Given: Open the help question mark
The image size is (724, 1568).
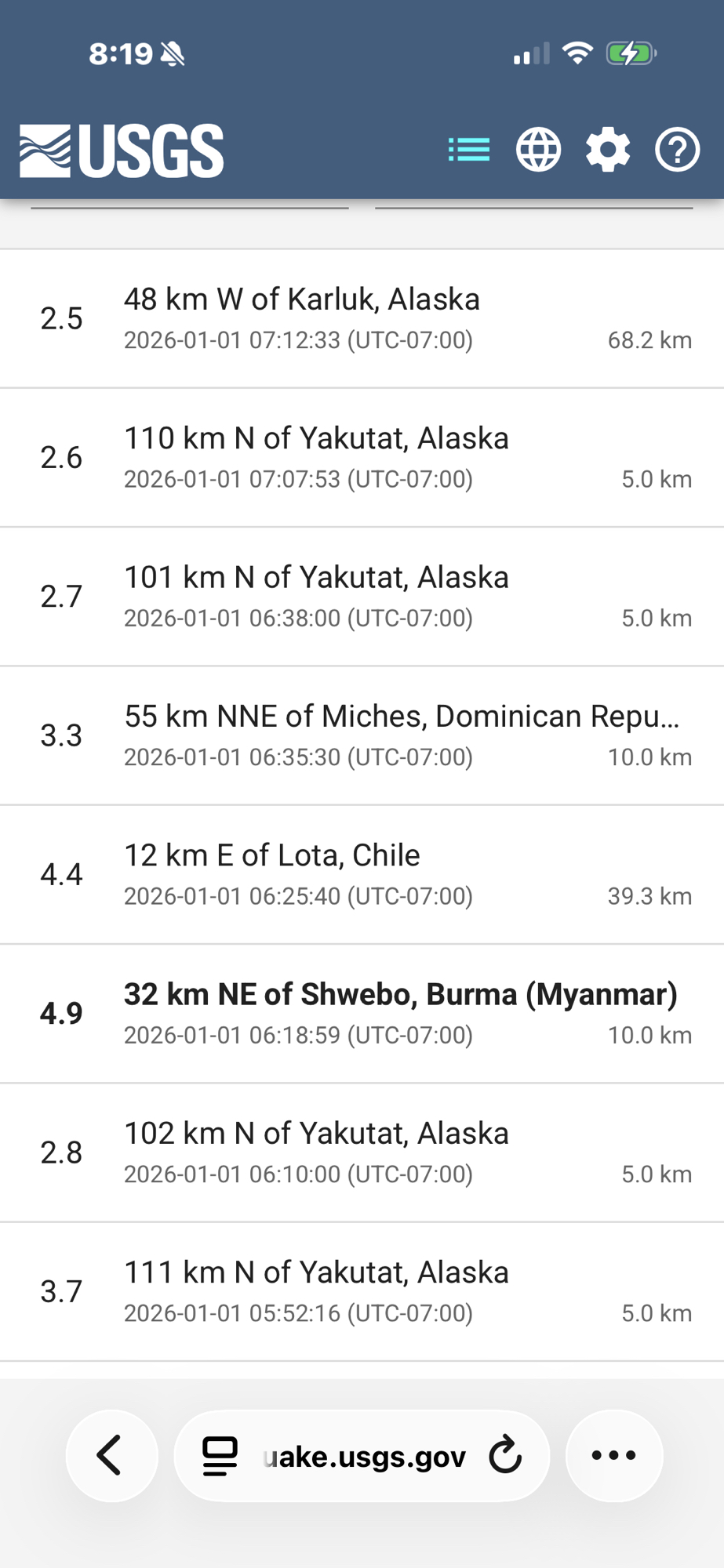Looking at the screenshot, I should 677,149.
